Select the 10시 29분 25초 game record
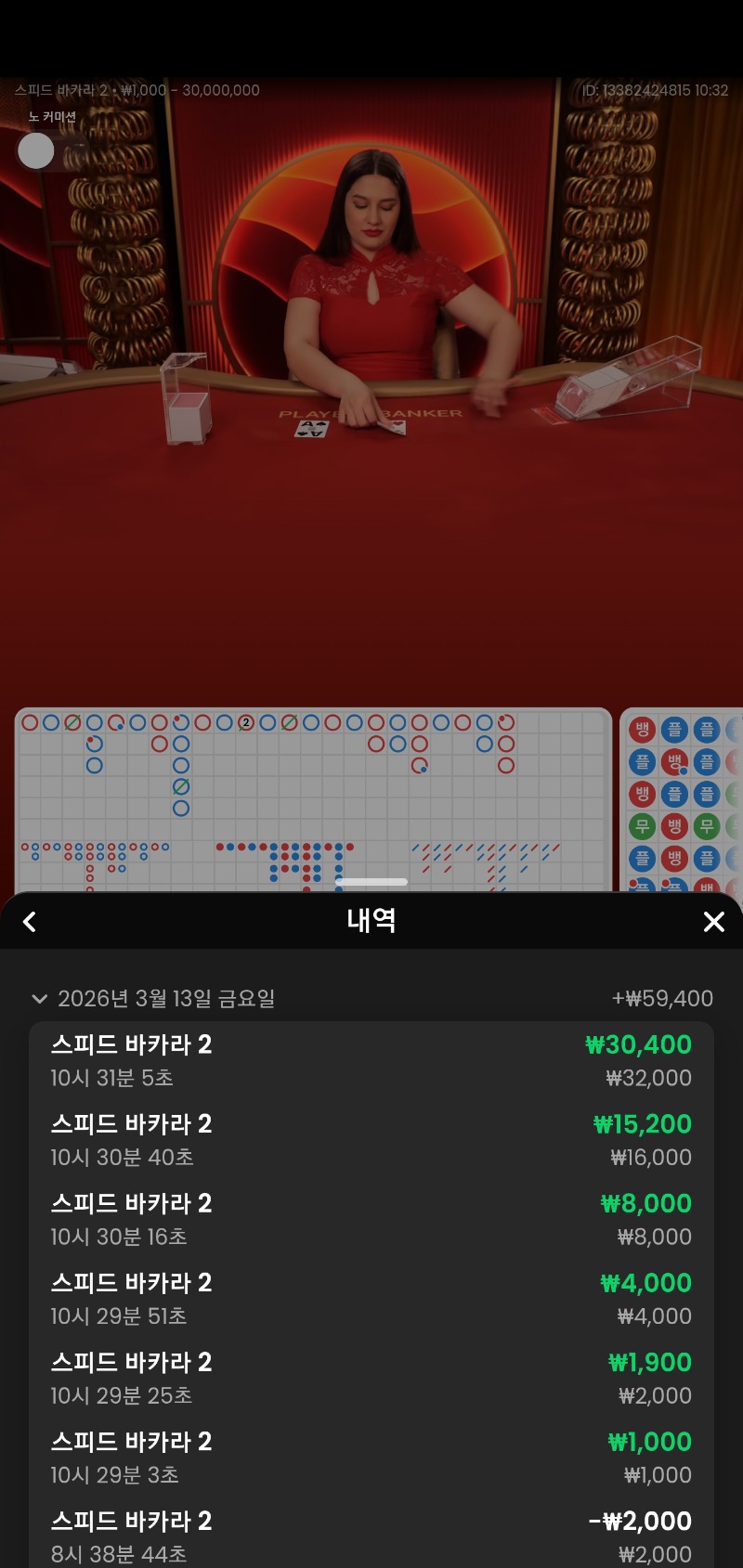The image size is (743, 1568). [371, 1378]
